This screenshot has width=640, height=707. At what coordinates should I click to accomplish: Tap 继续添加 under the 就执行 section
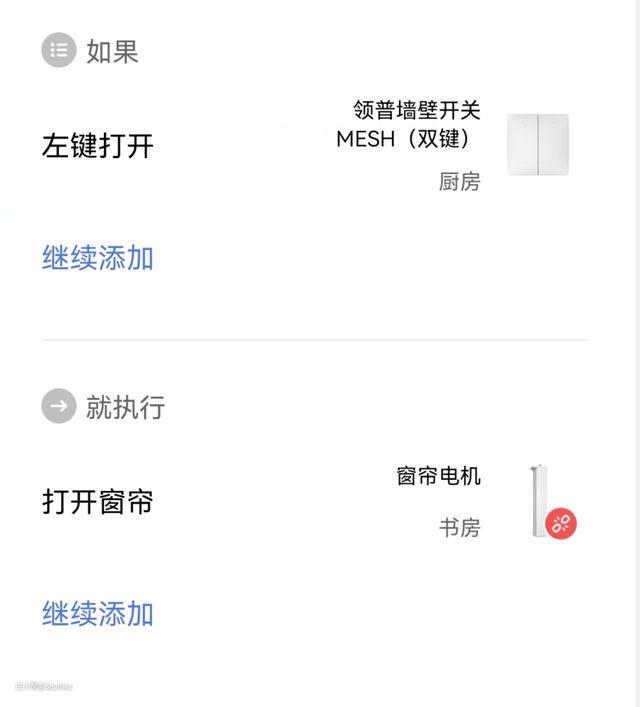(98, 613)
